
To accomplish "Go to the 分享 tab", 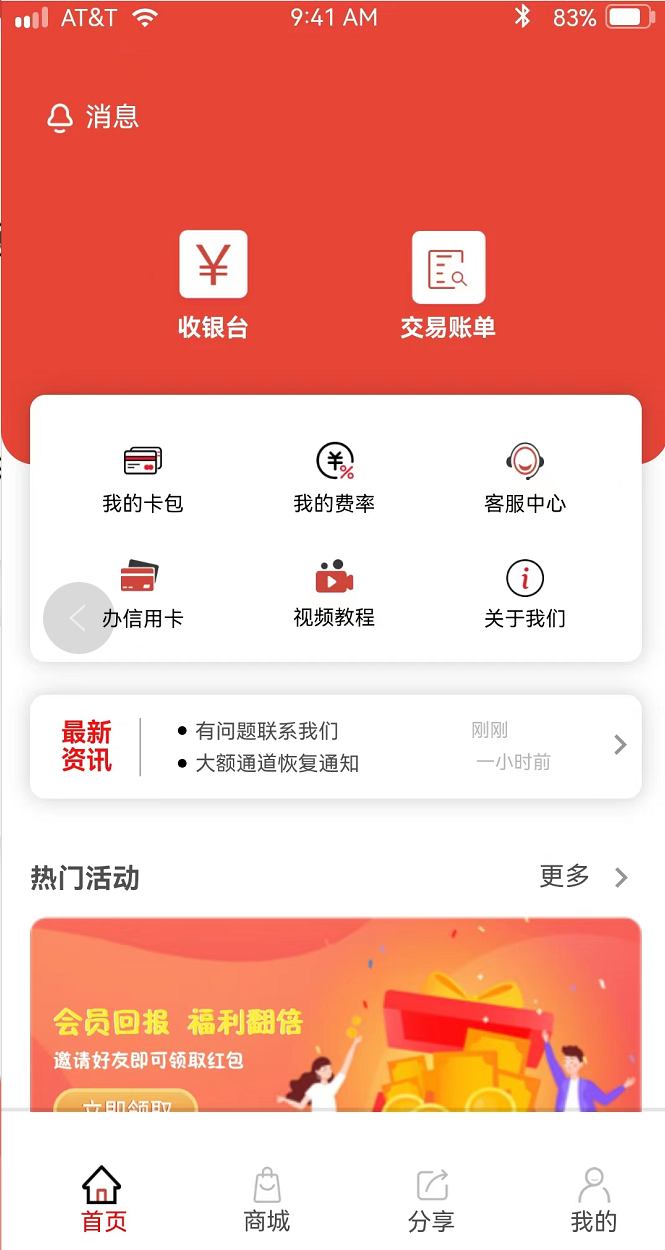I will click(431, 1199).
